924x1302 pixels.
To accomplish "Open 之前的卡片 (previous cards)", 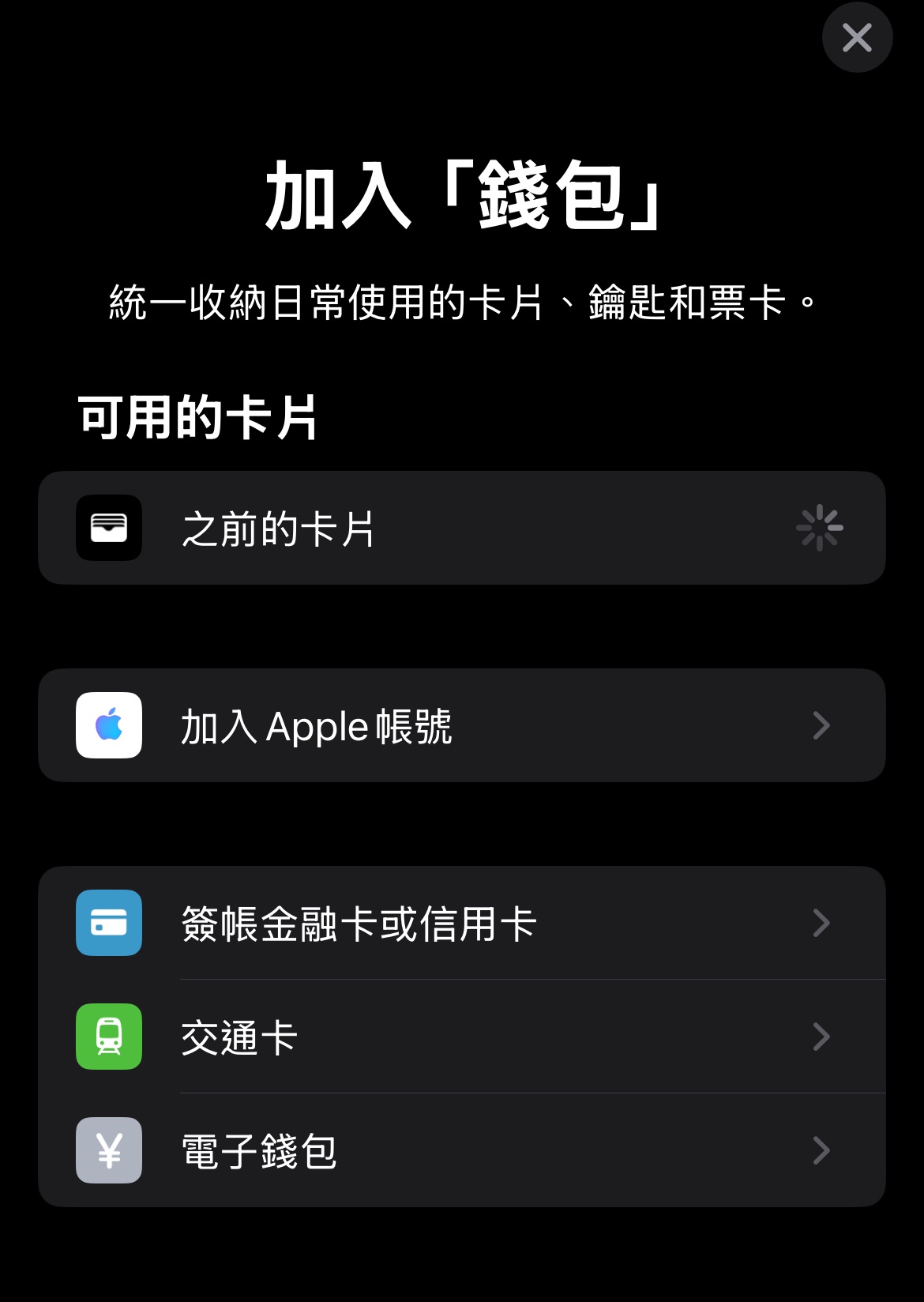I will coord(461,528).
